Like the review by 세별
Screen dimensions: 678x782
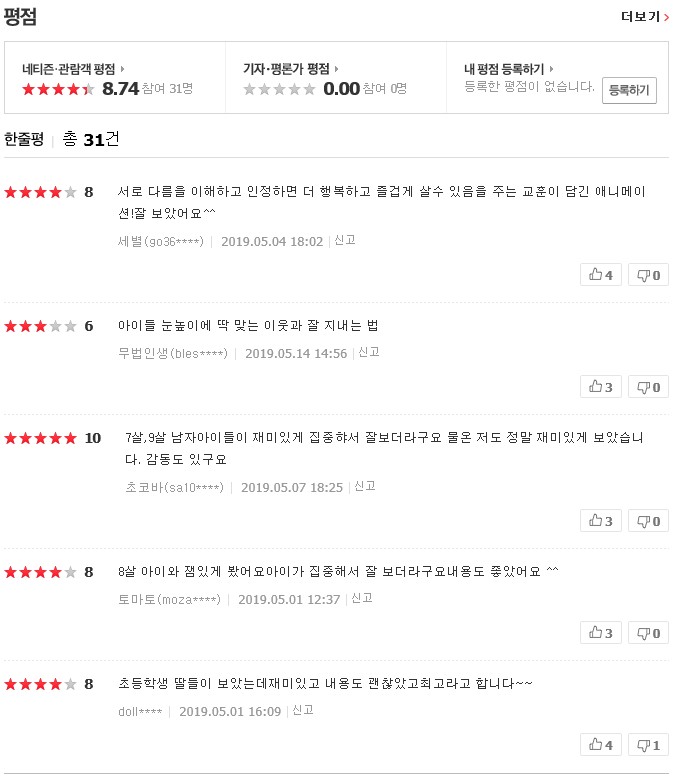pyautogui.click(x=600, y=274)
